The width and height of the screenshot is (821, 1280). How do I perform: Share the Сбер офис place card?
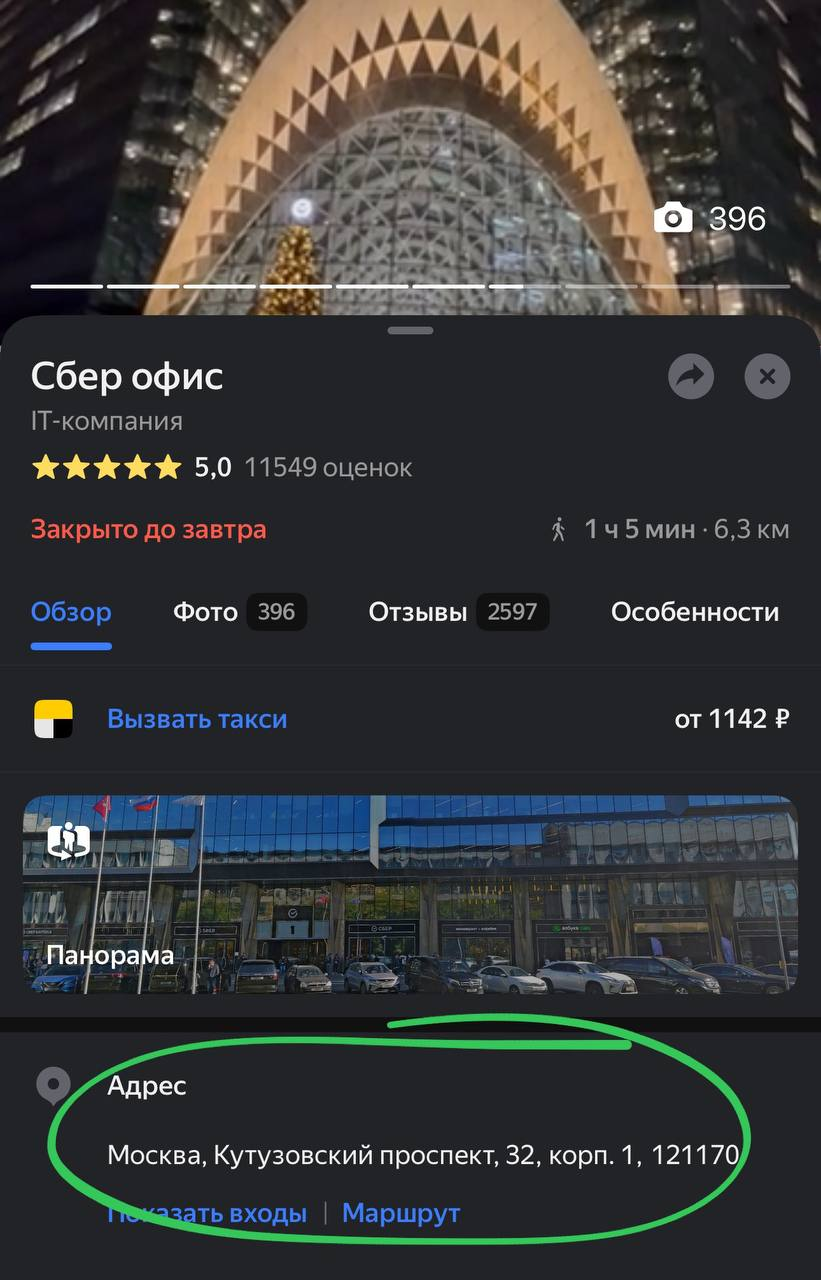tap(691, 377)
